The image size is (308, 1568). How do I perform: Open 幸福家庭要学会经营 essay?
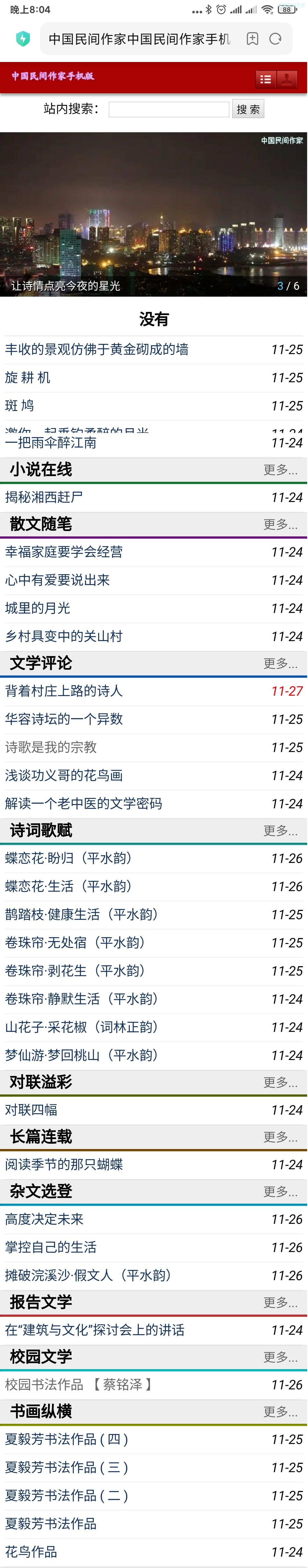click(64, 552)
